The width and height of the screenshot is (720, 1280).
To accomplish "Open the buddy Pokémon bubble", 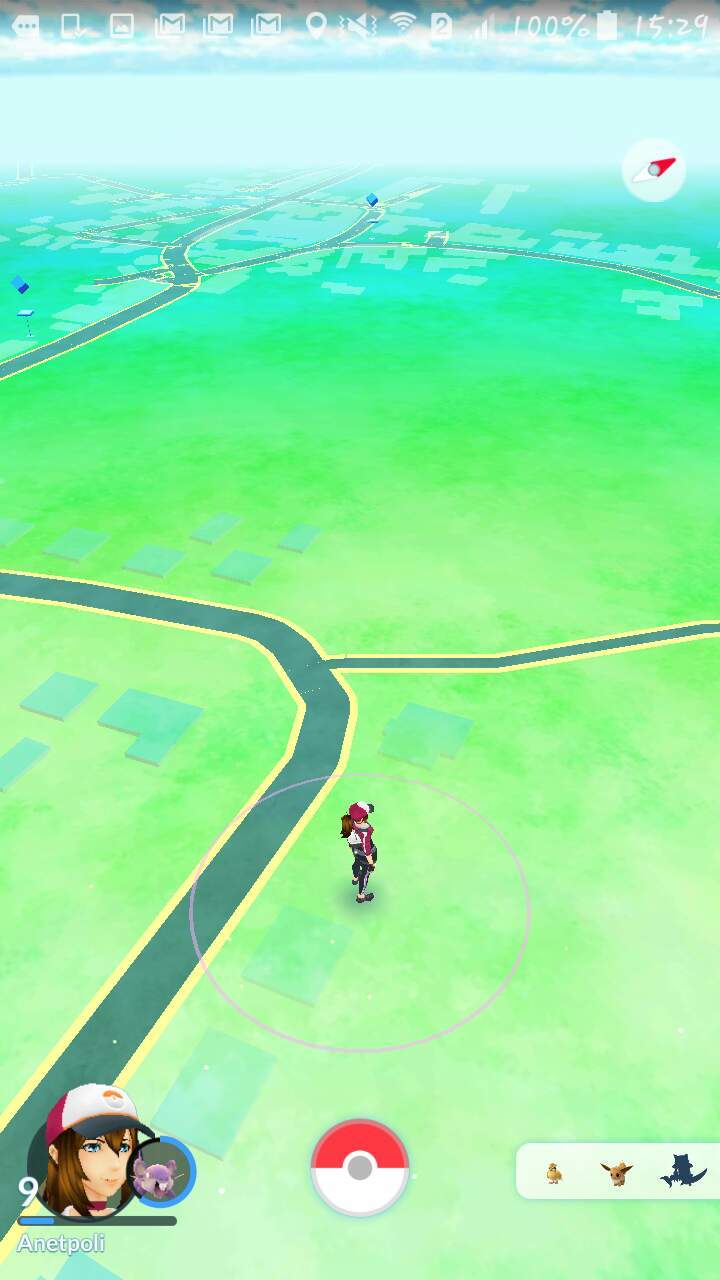I will [161, 1170].
